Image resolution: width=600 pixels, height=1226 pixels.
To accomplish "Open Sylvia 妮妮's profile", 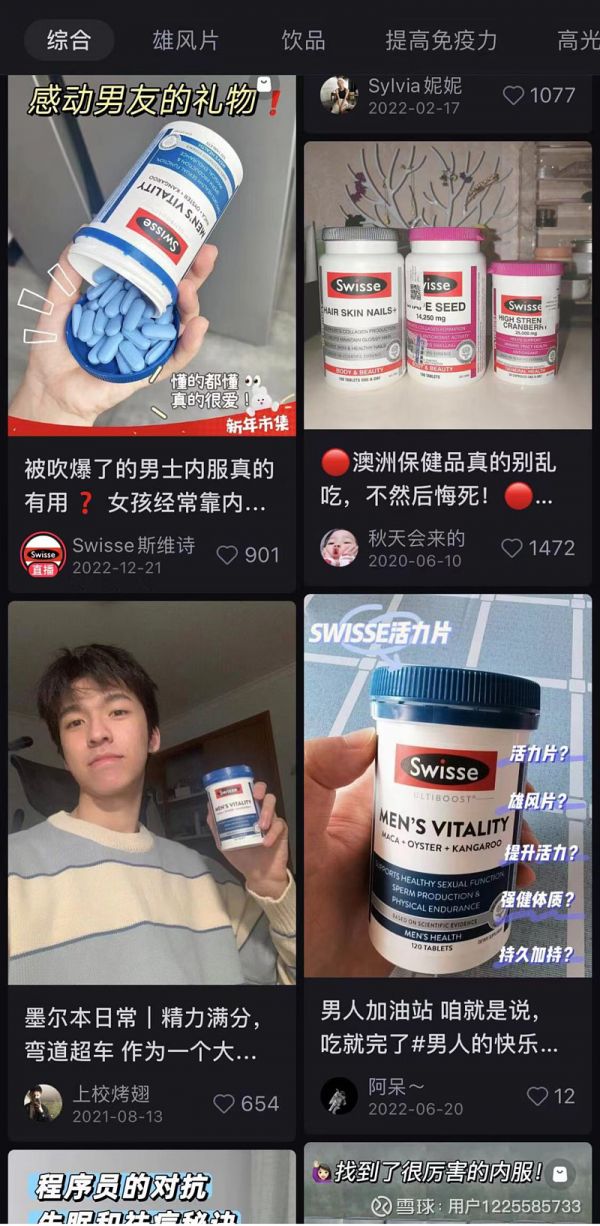I will point(339,96).
